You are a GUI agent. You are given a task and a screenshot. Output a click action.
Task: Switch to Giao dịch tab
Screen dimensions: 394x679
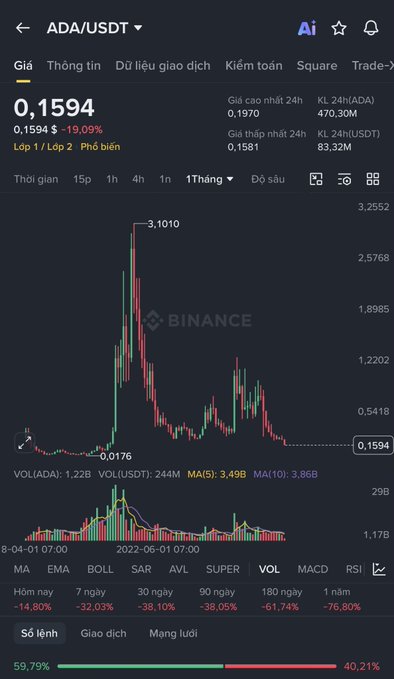pyautogui.click(x=103, y=633)
